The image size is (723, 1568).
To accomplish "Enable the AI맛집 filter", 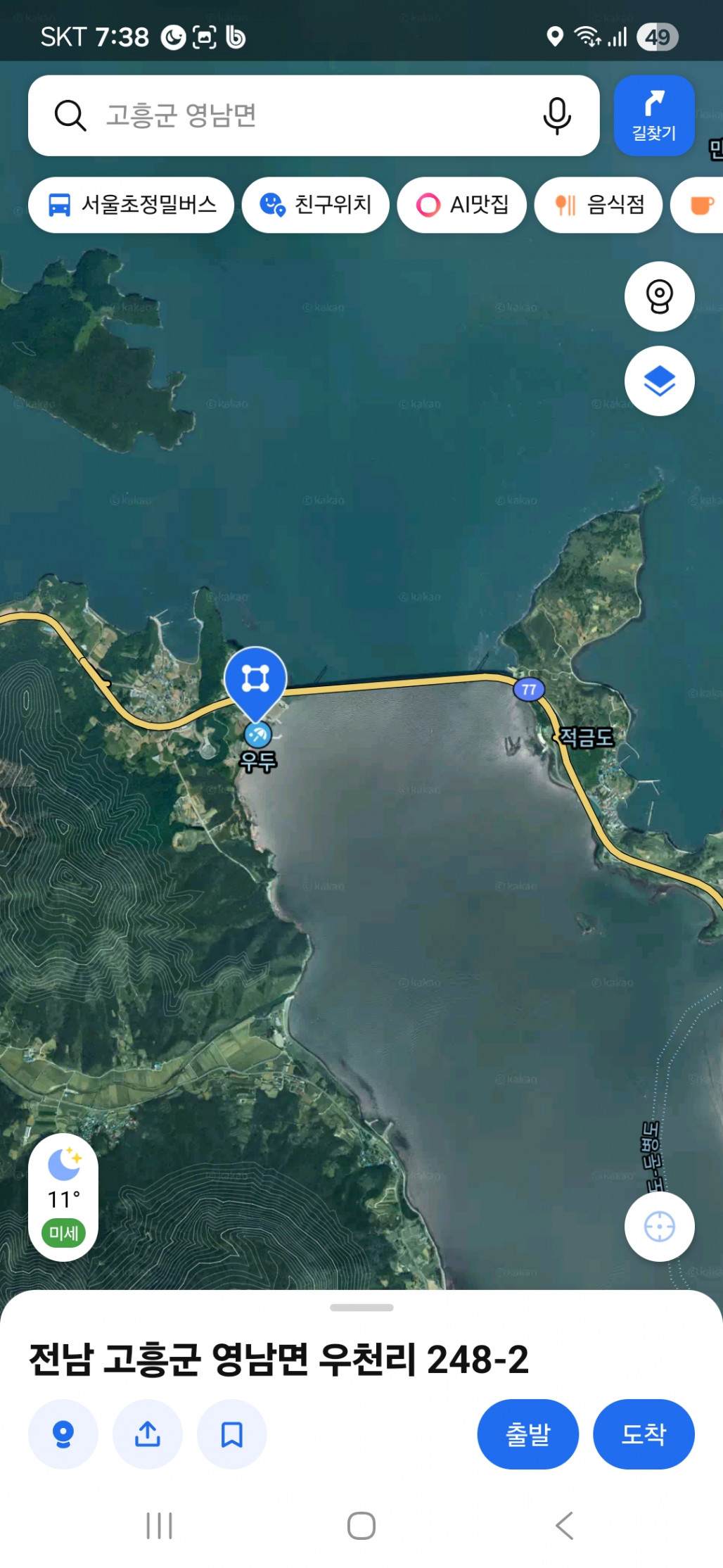I will point(461,205).
